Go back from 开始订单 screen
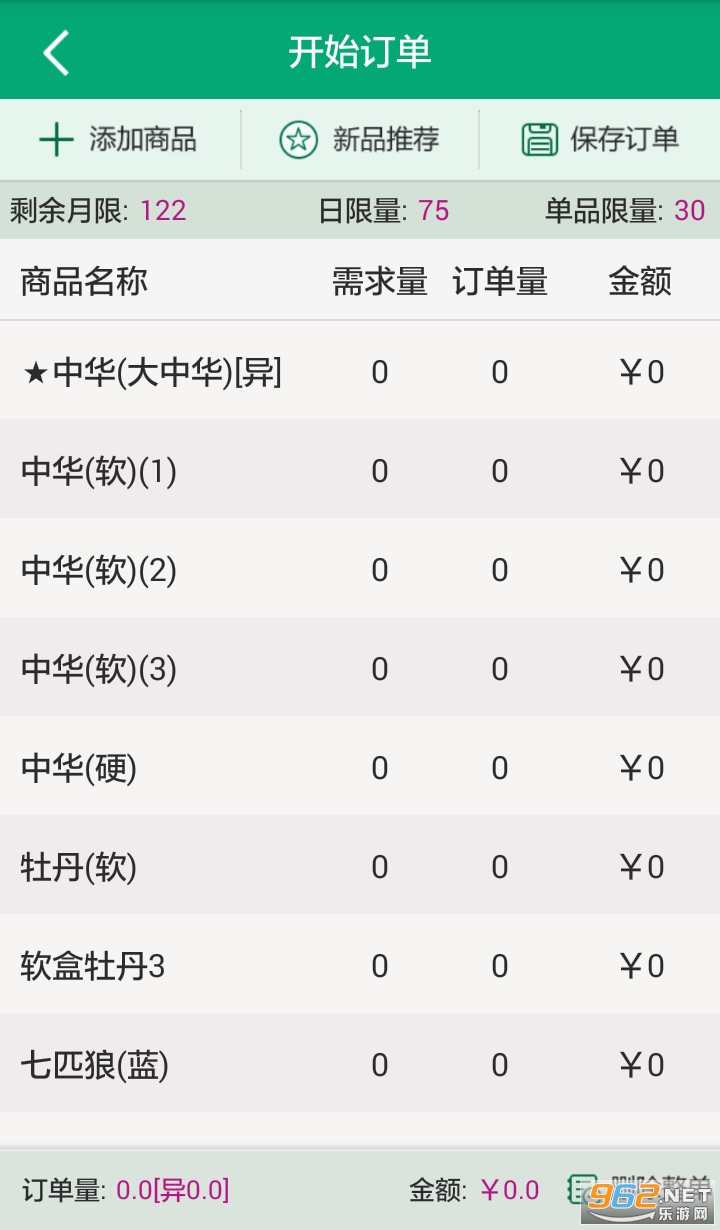The height and width of the screenshot is (1230, 720). click(56, 52)
